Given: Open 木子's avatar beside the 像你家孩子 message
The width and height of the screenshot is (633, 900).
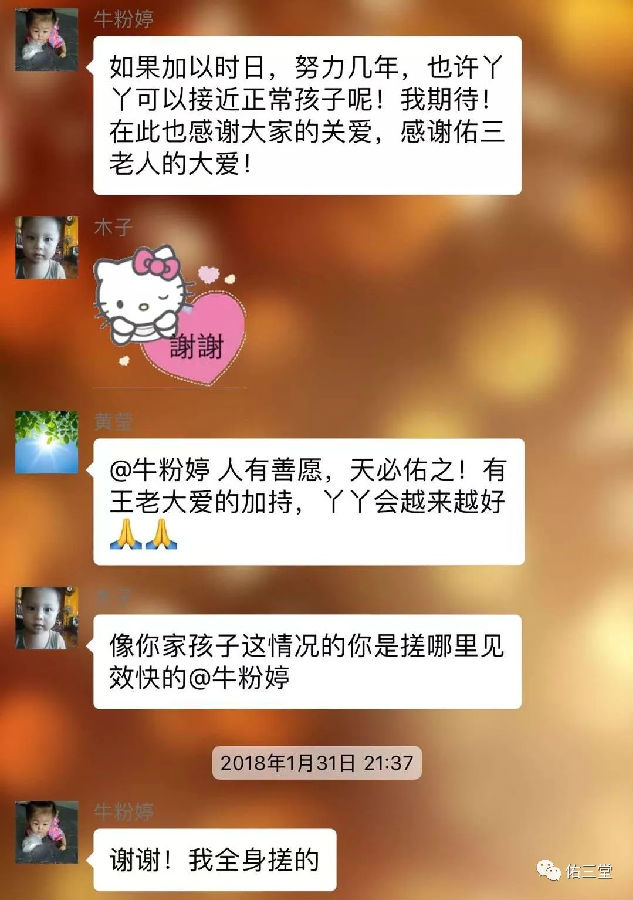Looking at the screenshot, I should click(46, 617).
